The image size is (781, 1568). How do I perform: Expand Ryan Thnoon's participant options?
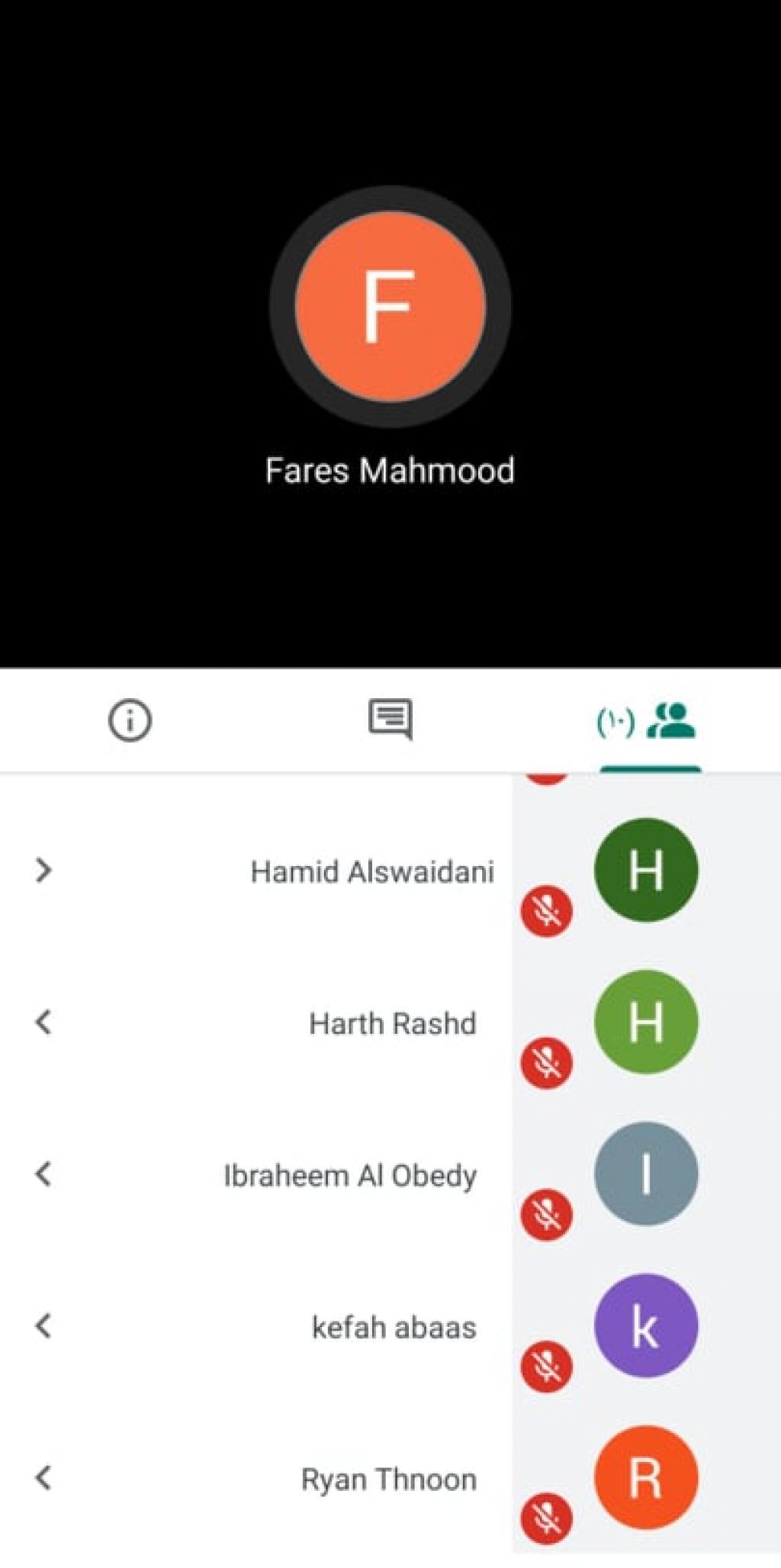[x=44, y=1478]
